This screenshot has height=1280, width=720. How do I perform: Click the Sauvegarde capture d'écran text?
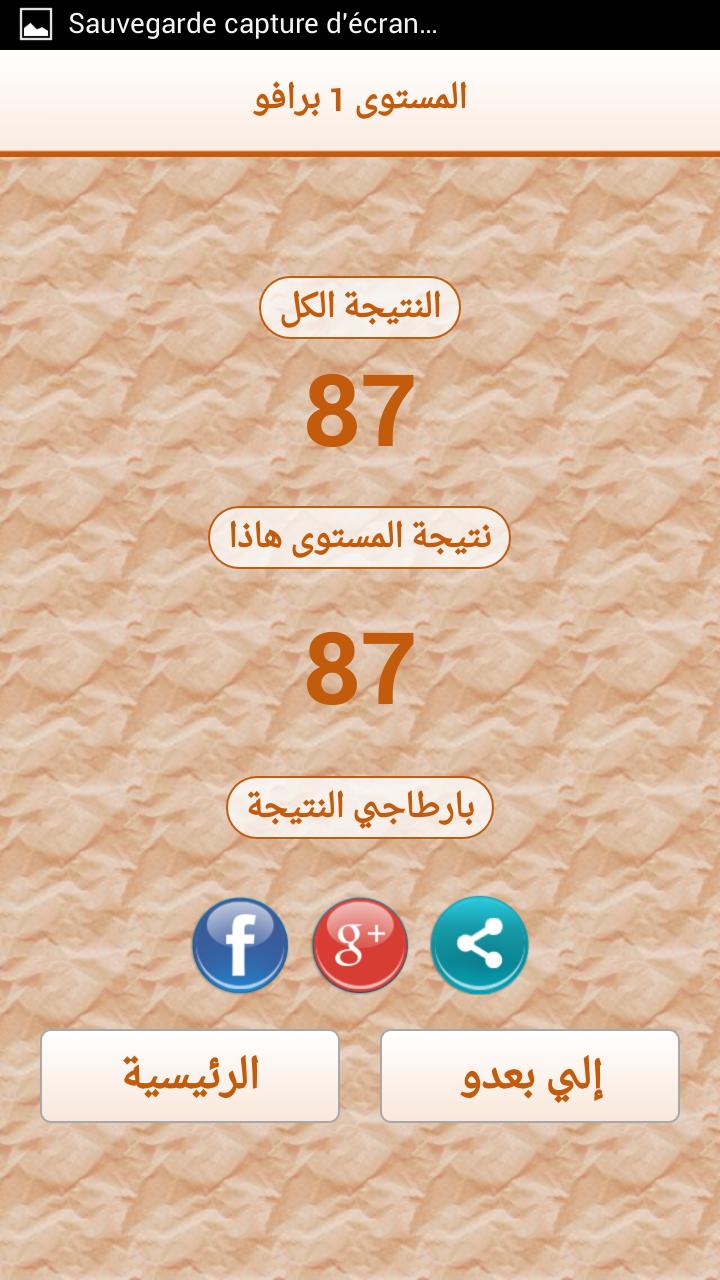click(255, 25)
